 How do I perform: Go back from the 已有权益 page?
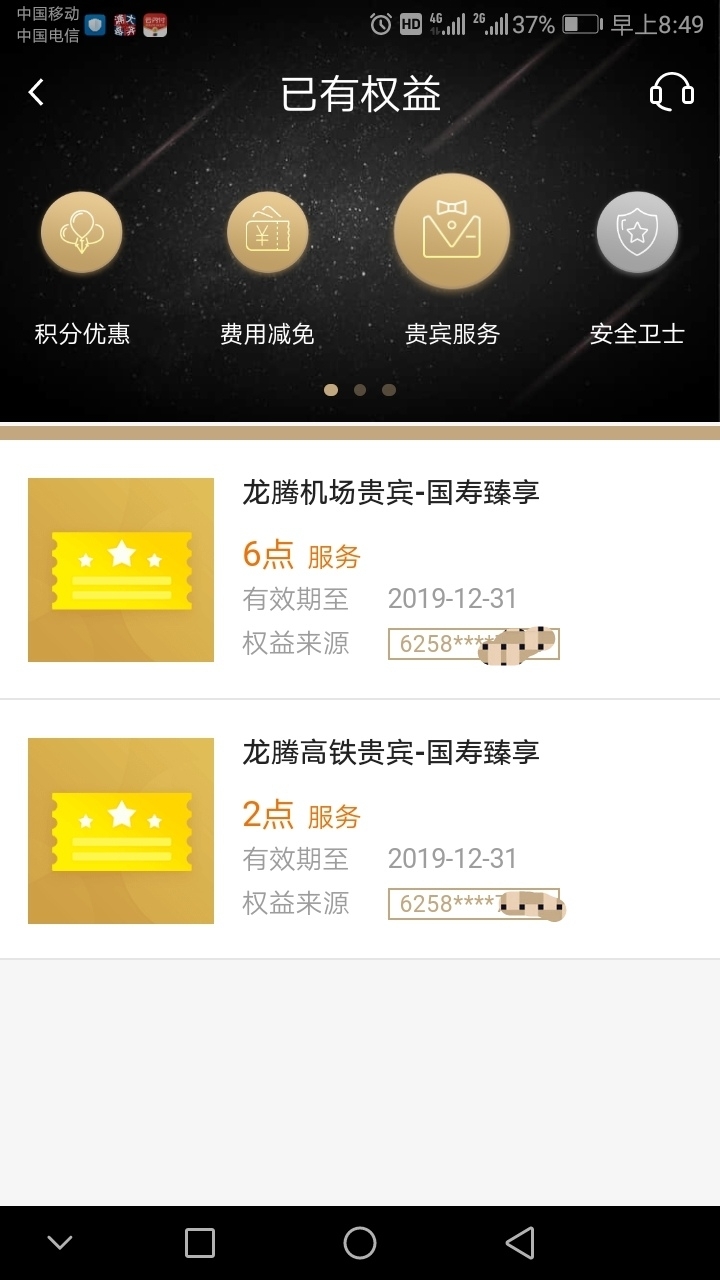coord(37,93)
